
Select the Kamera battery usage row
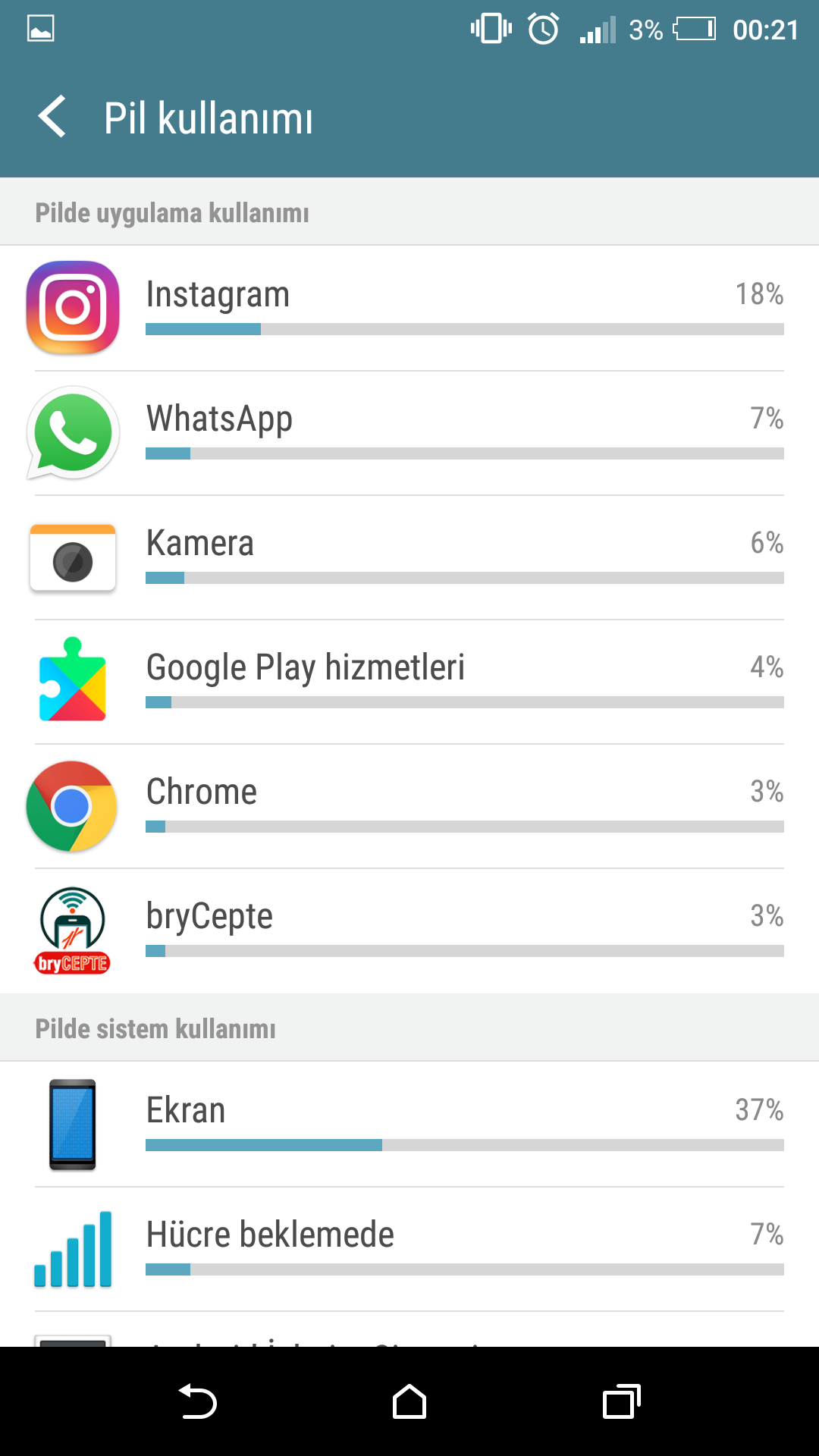(409, 557)
